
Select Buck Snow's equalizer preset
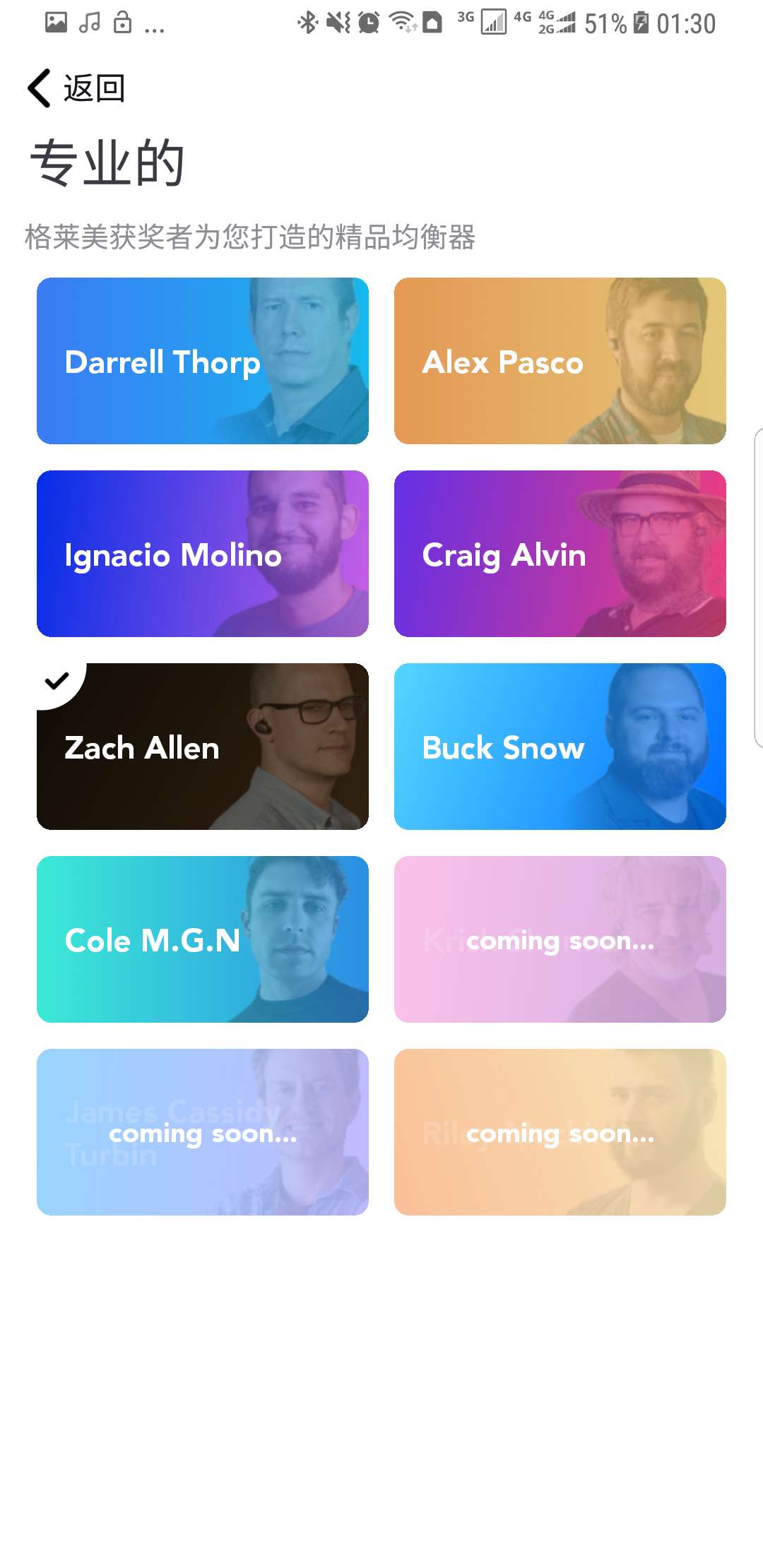pos(560,747)
